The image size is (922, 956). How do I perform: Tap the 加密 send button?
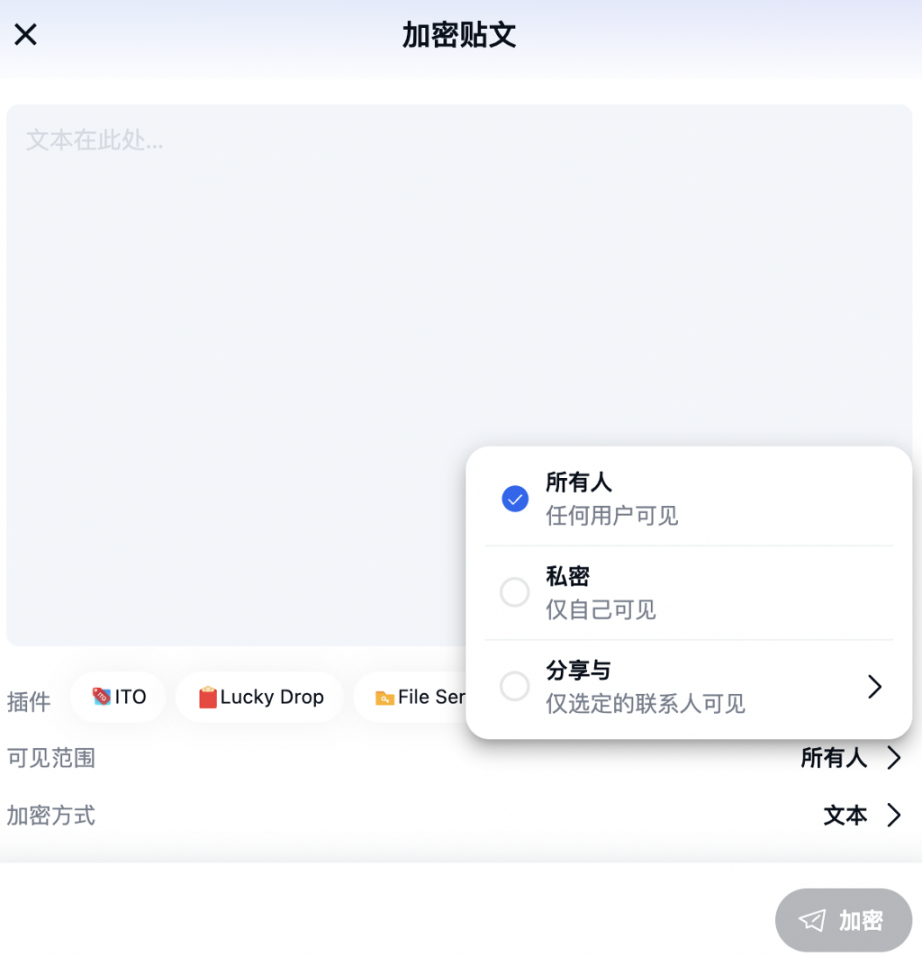[843, 920]
